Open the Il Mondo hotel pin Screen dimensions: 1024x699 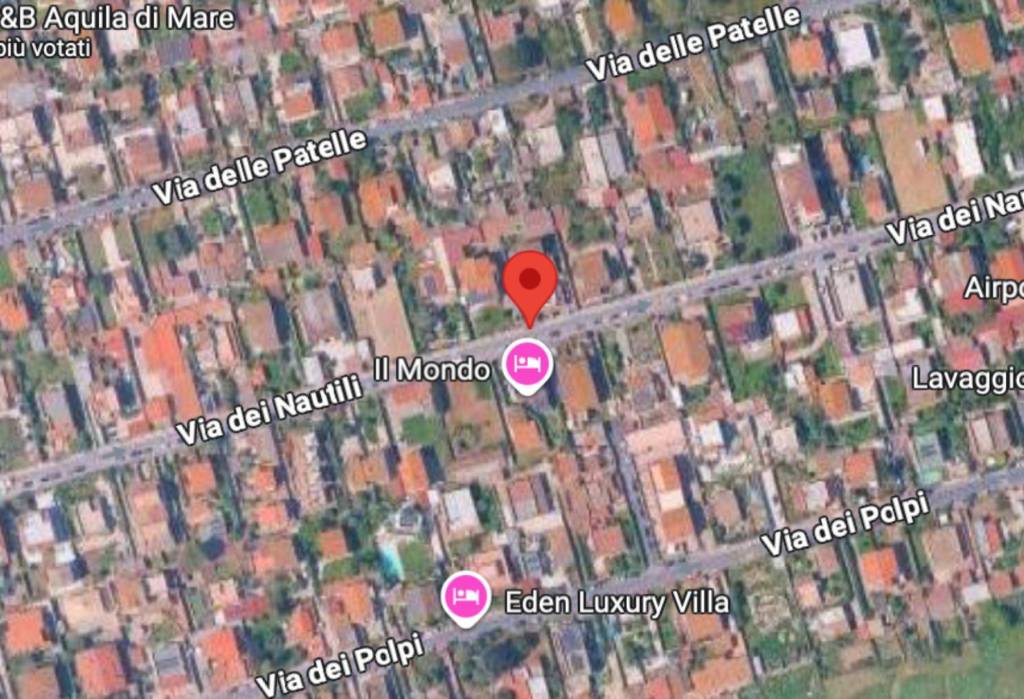point(527,364)
